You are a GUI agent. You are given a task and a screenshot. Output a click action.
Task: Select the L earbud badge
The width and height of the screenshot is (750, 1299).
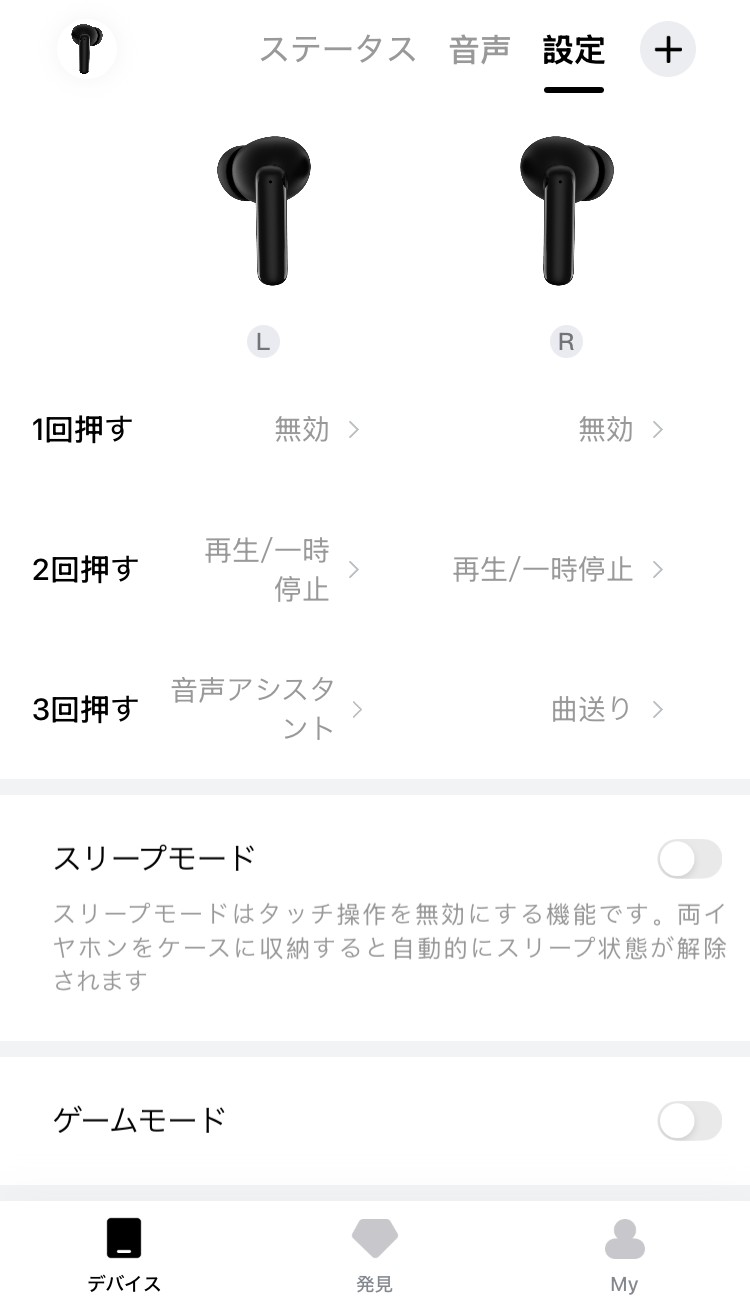pyautogui.click(x=263, y=341)
